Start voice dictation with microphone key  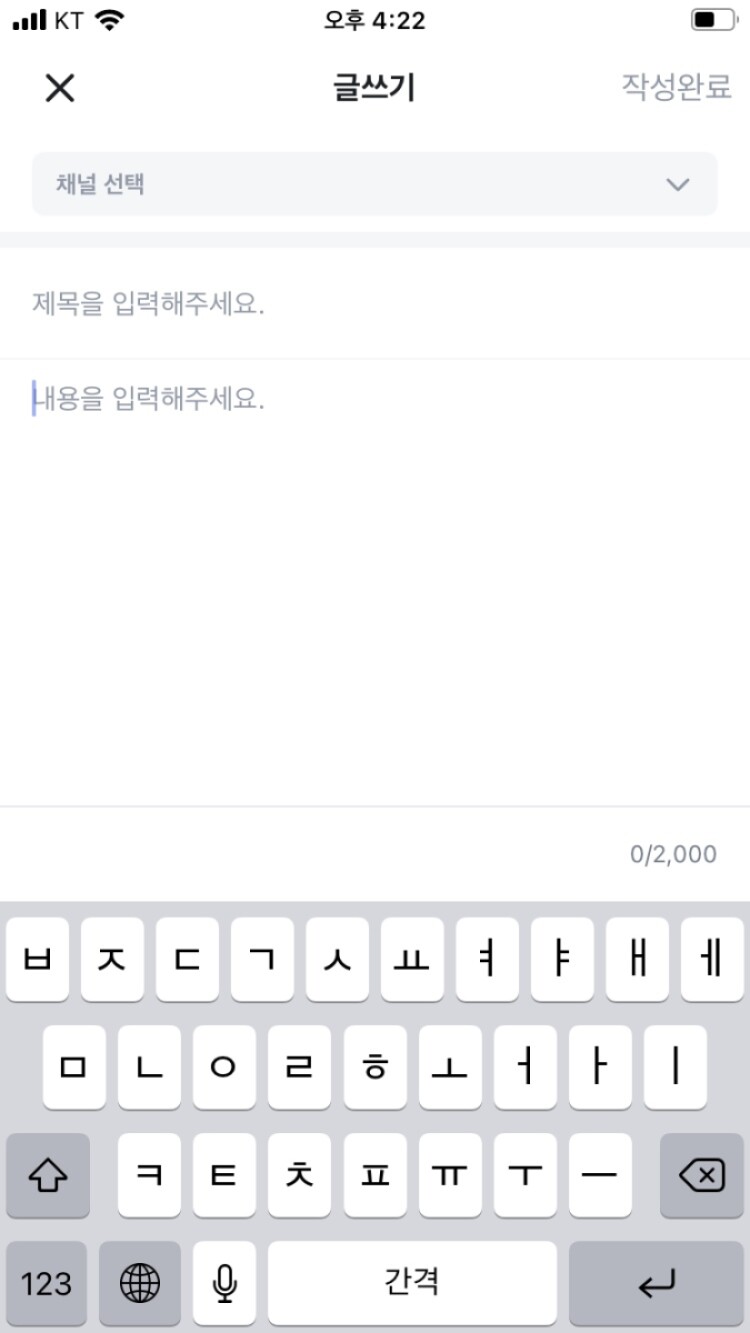225,1283
